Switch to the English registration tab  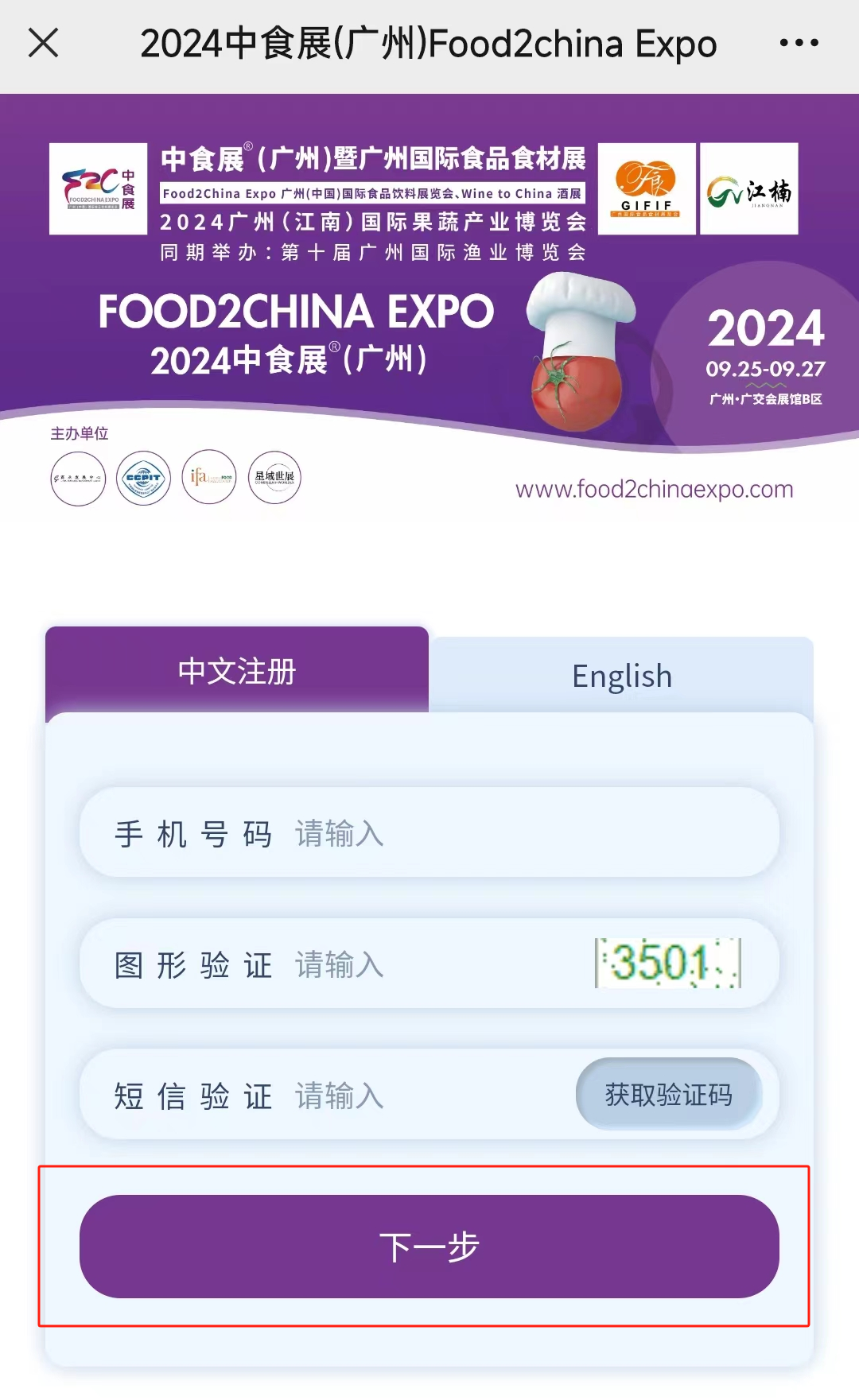tap(622, 677)
